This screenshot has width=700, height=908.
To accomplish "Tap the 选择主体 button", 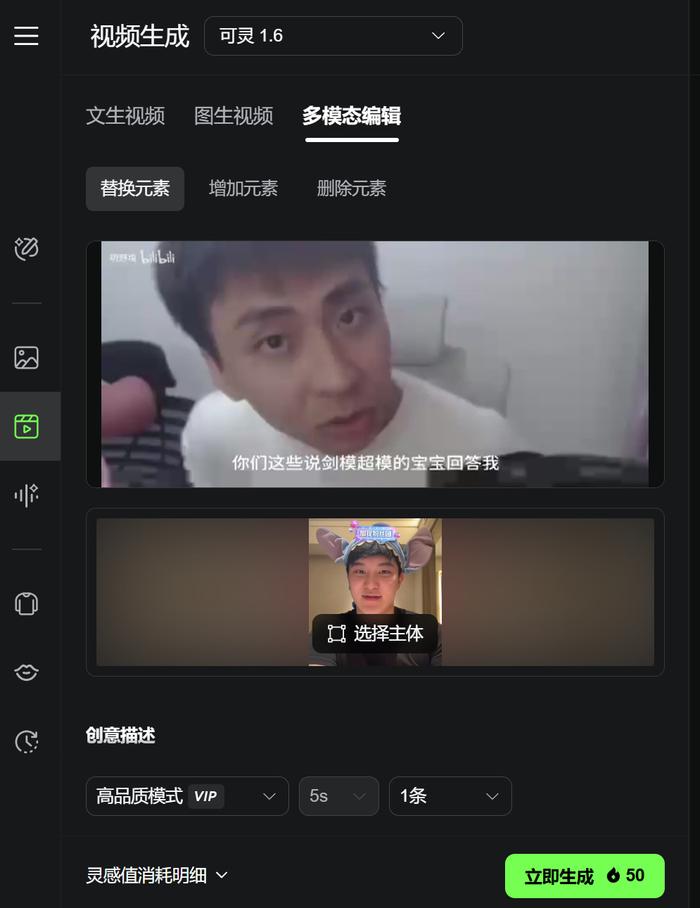I will [375, 633].
